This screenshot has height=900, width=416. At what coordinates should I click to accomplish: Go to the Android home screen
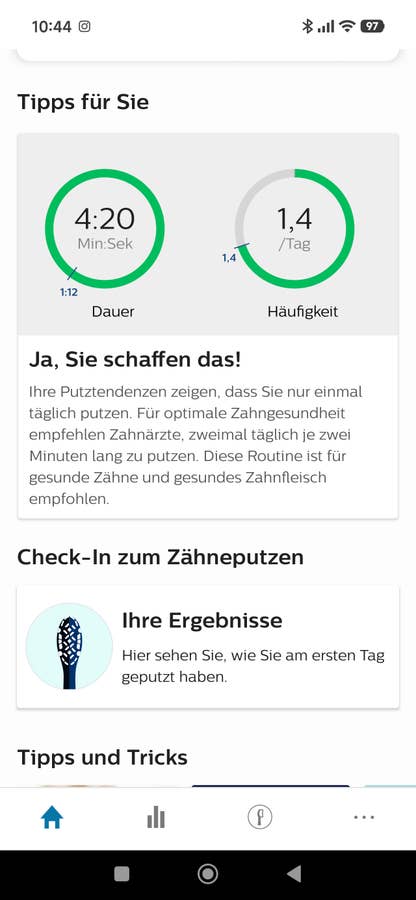click(208, 874)
